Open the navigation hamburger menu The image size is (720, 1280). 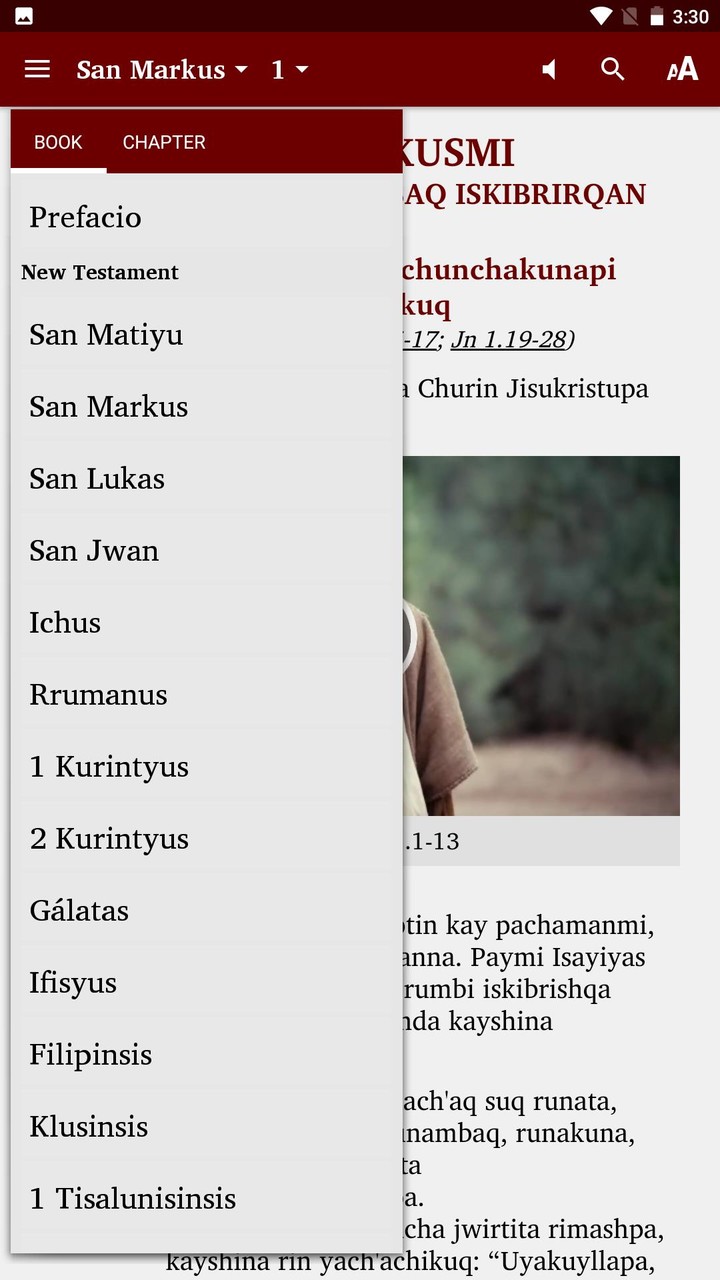[37, 69]
